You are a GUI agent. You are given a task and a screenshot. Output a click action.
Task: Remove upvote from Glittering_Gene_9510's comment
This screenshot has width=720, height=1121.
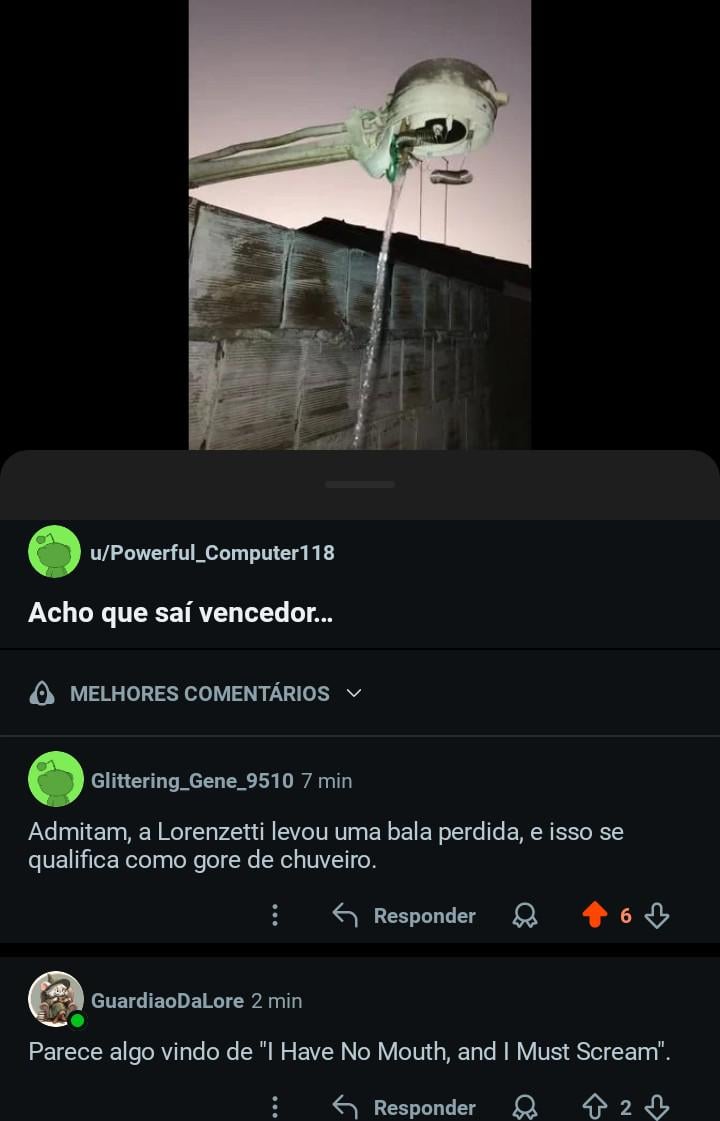[595, 915]
